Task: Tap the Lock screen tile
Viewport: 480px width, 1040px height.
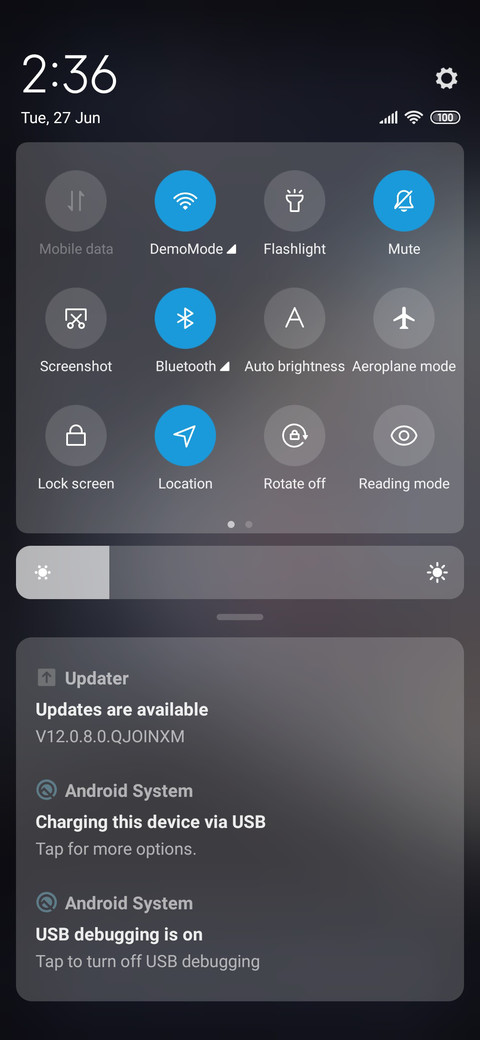Action: pos(76,436)
